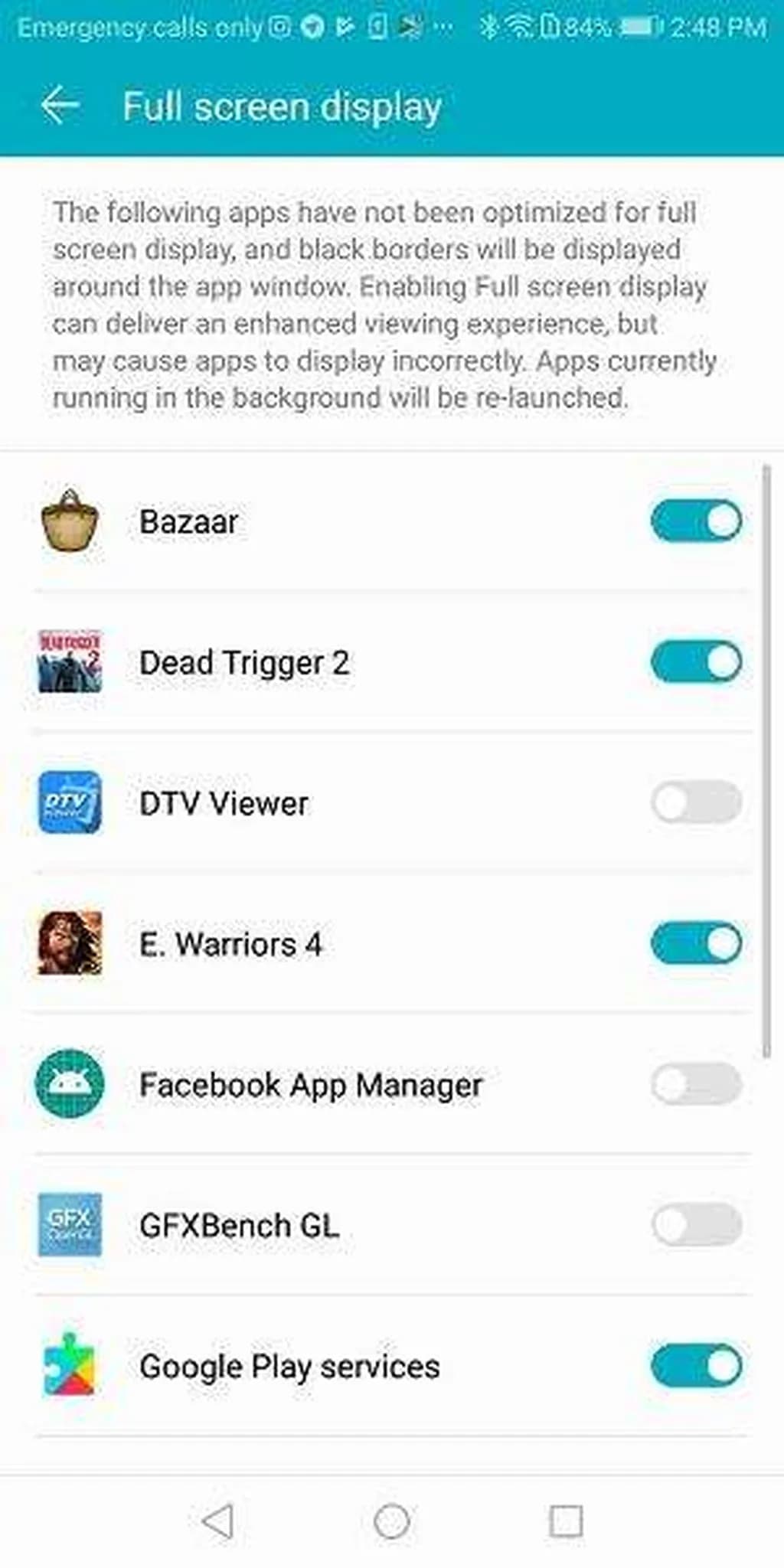
Task: Disable Google Play services toggle
Action: pos(696,1366)
